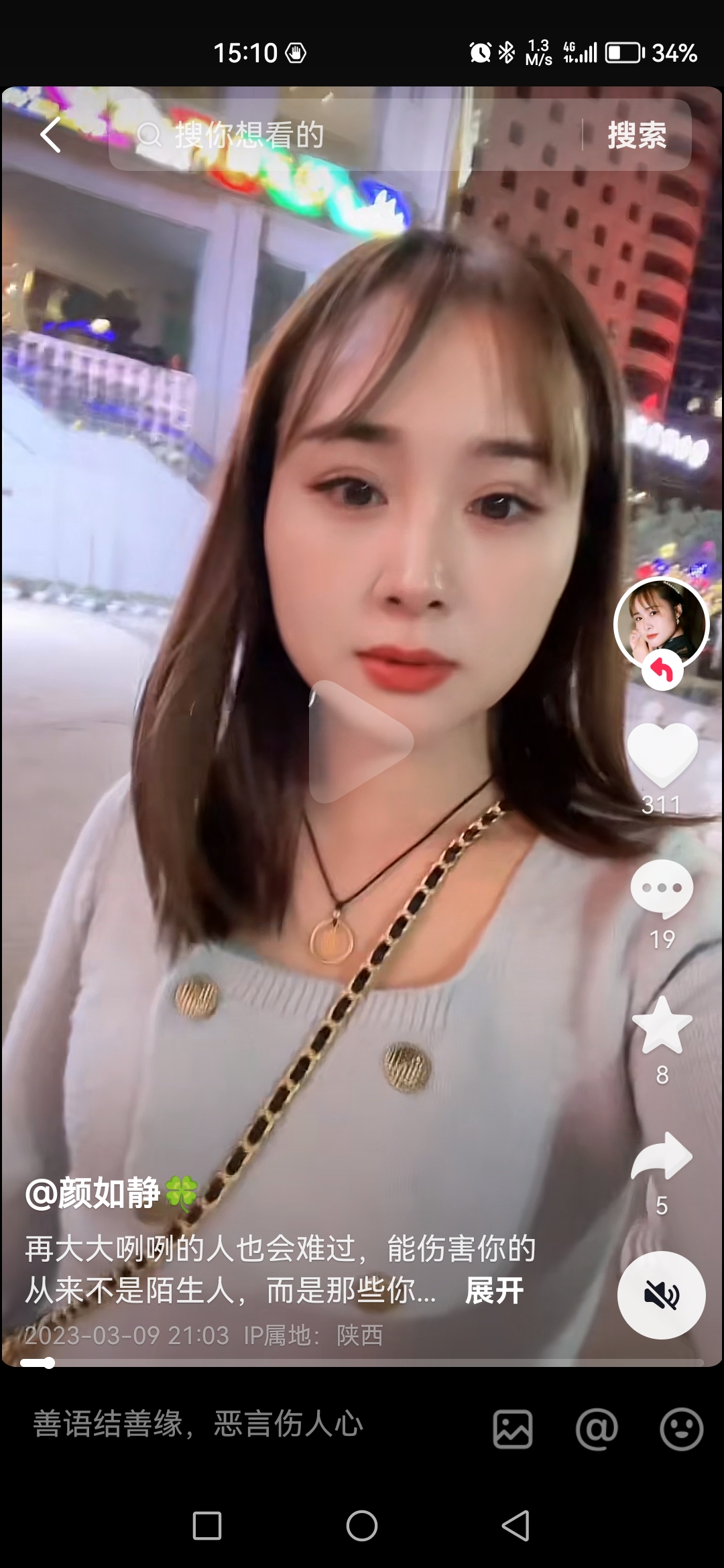Open the creator's profile avatar
This screenshot has width=724, height=1568.
[x=661, y=624]
